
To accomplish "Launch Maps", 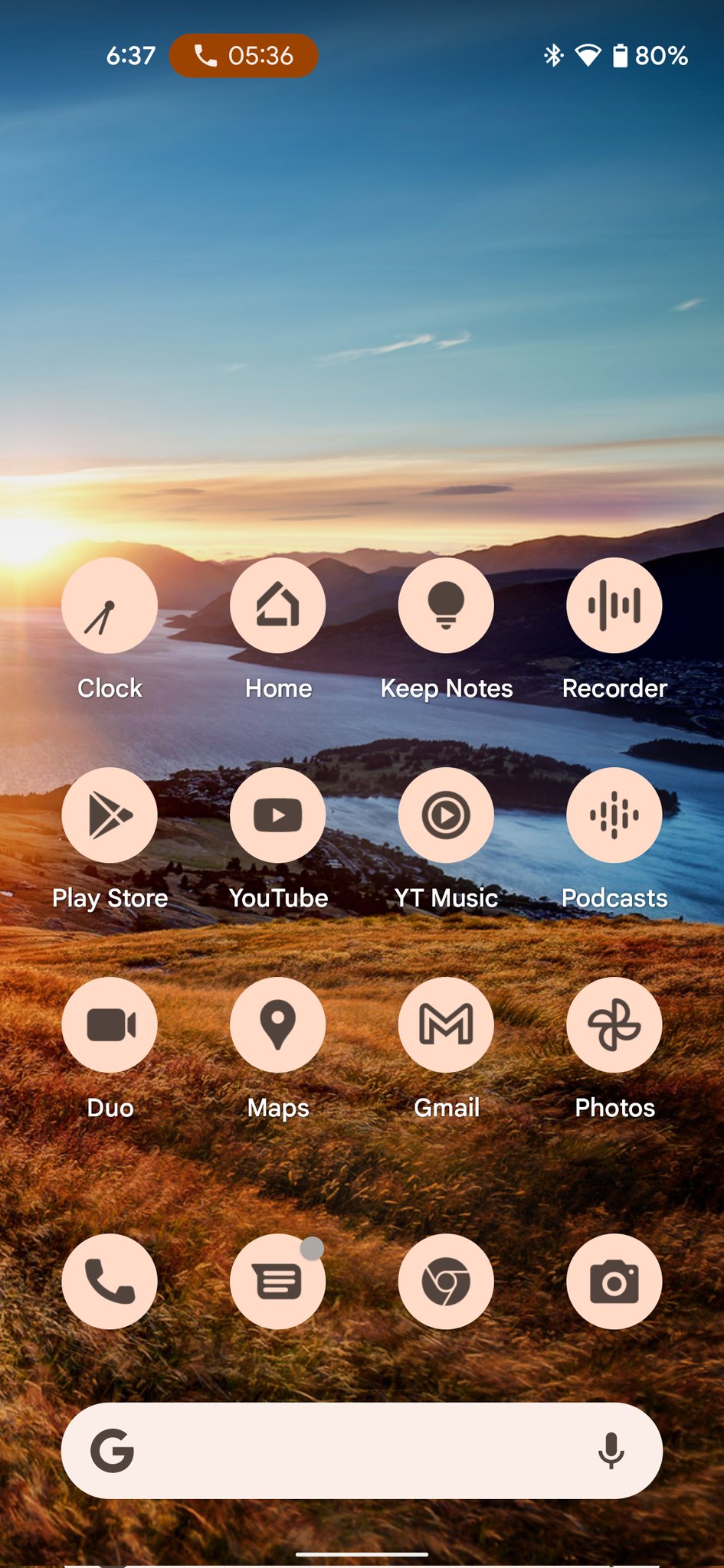I will coord(277,1024).
